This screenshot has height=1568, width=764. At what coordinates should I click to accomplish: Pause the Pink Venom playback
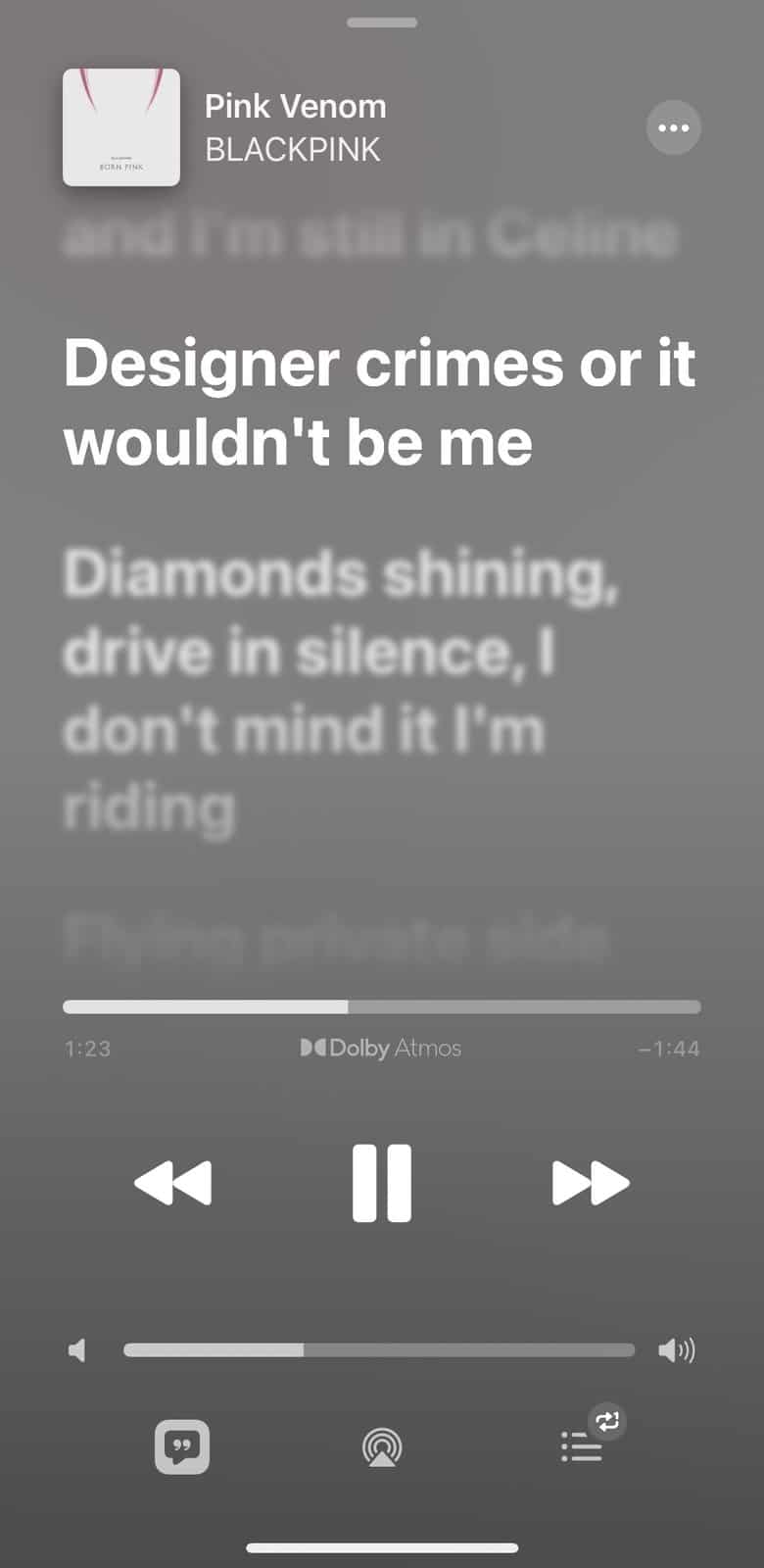(382, 1183)
